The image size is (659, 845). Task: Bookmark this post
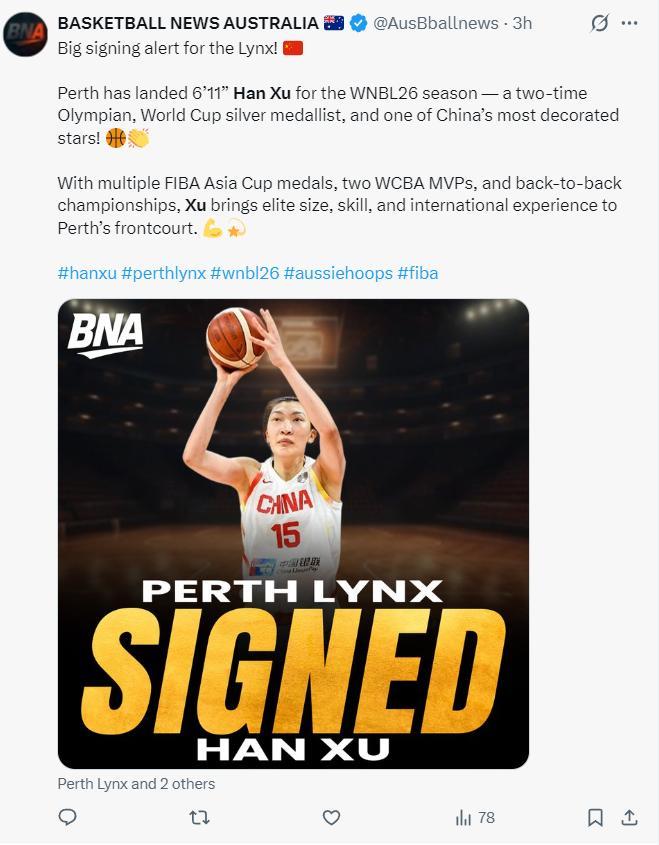[x=595, y=818]
